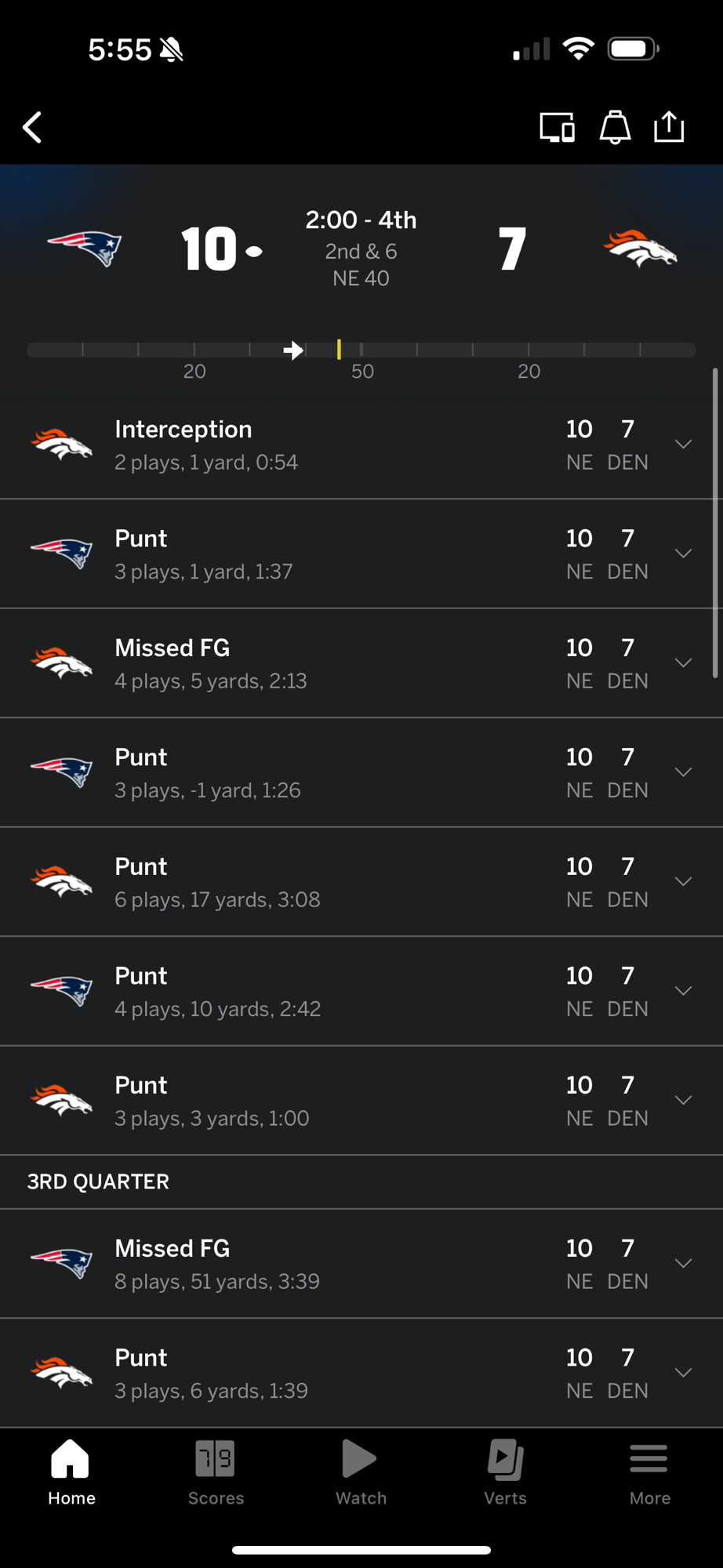Open the Watch tab

(361, 1472)
